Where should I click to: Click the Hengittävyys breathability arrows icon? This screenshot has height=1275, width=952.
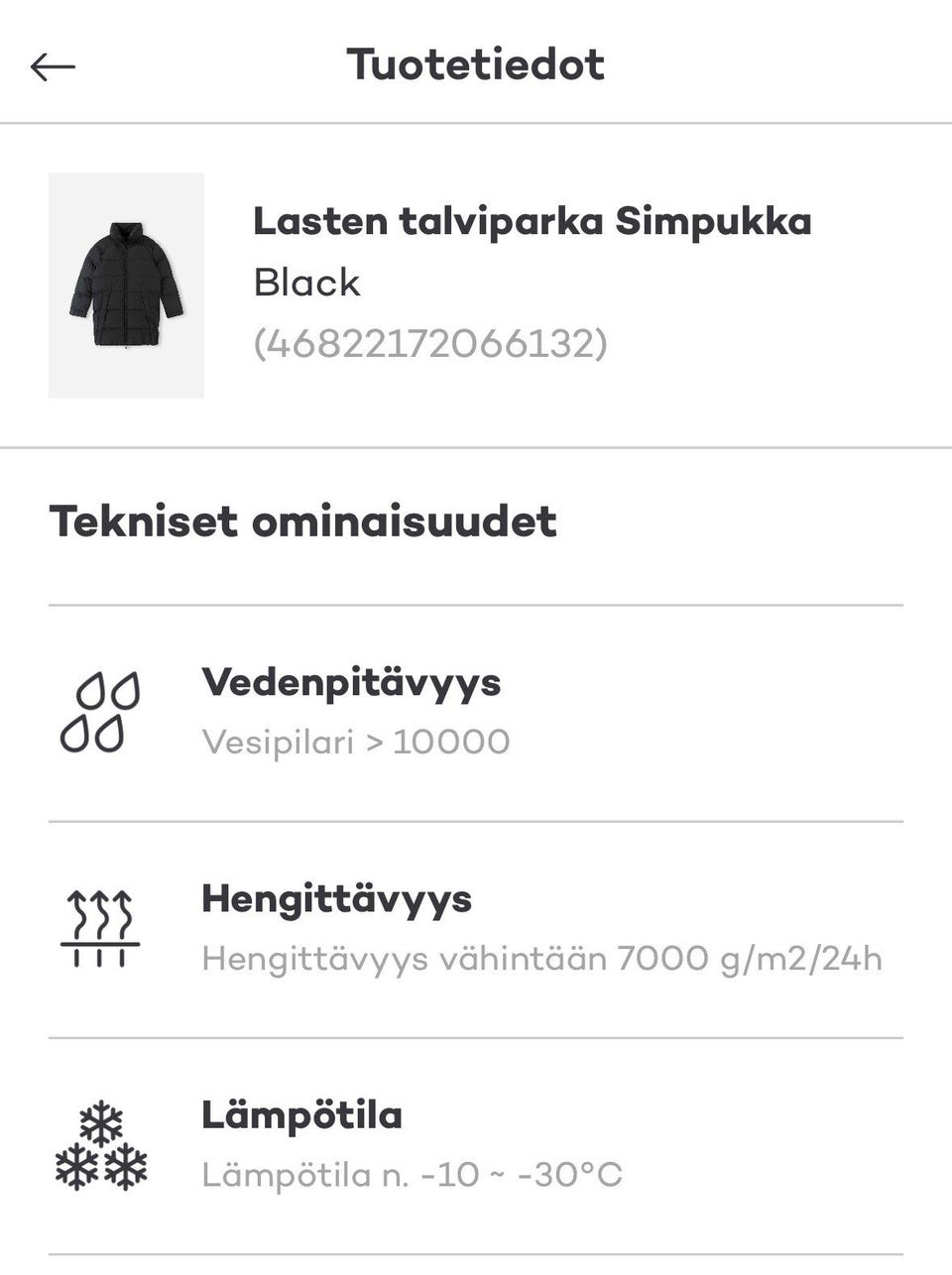pos(99,927)
